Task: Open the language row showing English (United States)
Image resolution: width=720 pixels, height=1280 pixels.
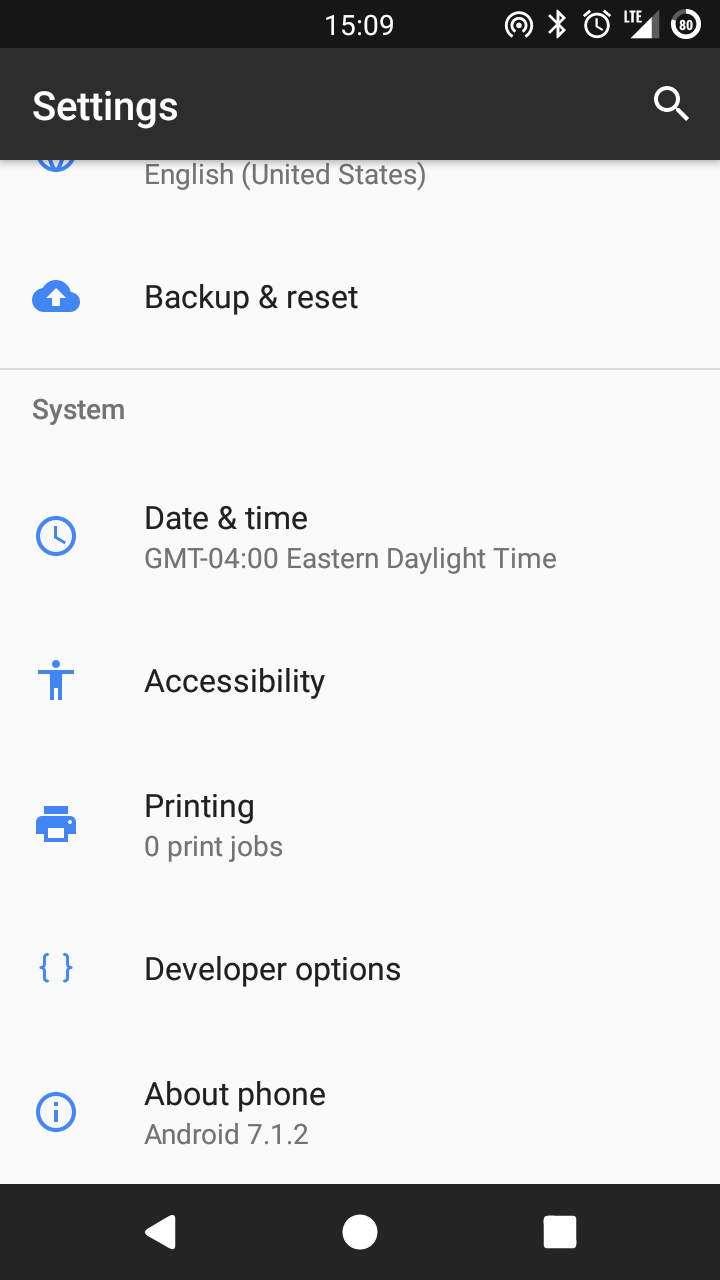Action: pyautogui.click(x=360, y=175)
